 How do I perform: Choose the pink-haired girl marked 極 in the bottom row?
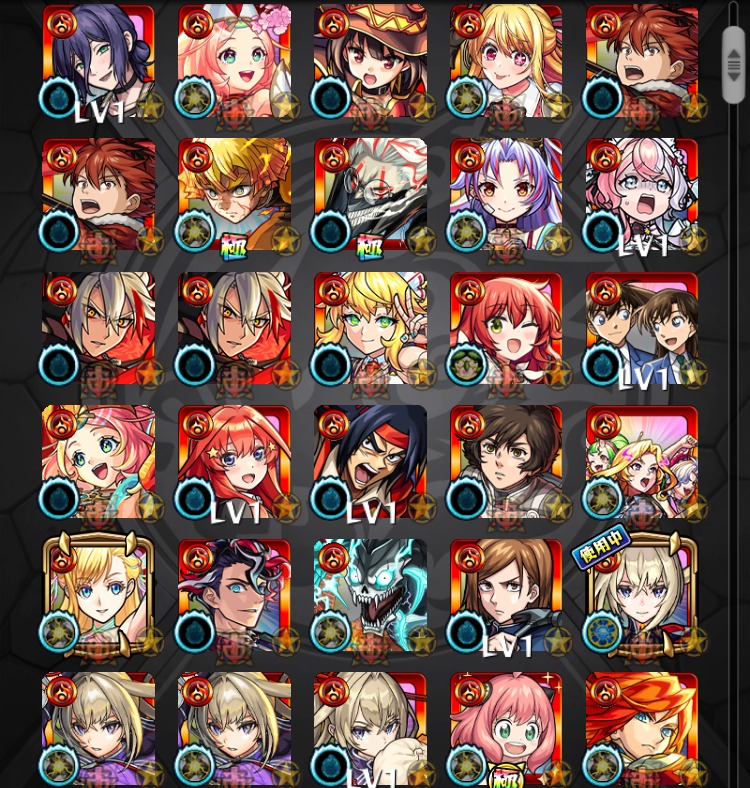pos(506,729)
